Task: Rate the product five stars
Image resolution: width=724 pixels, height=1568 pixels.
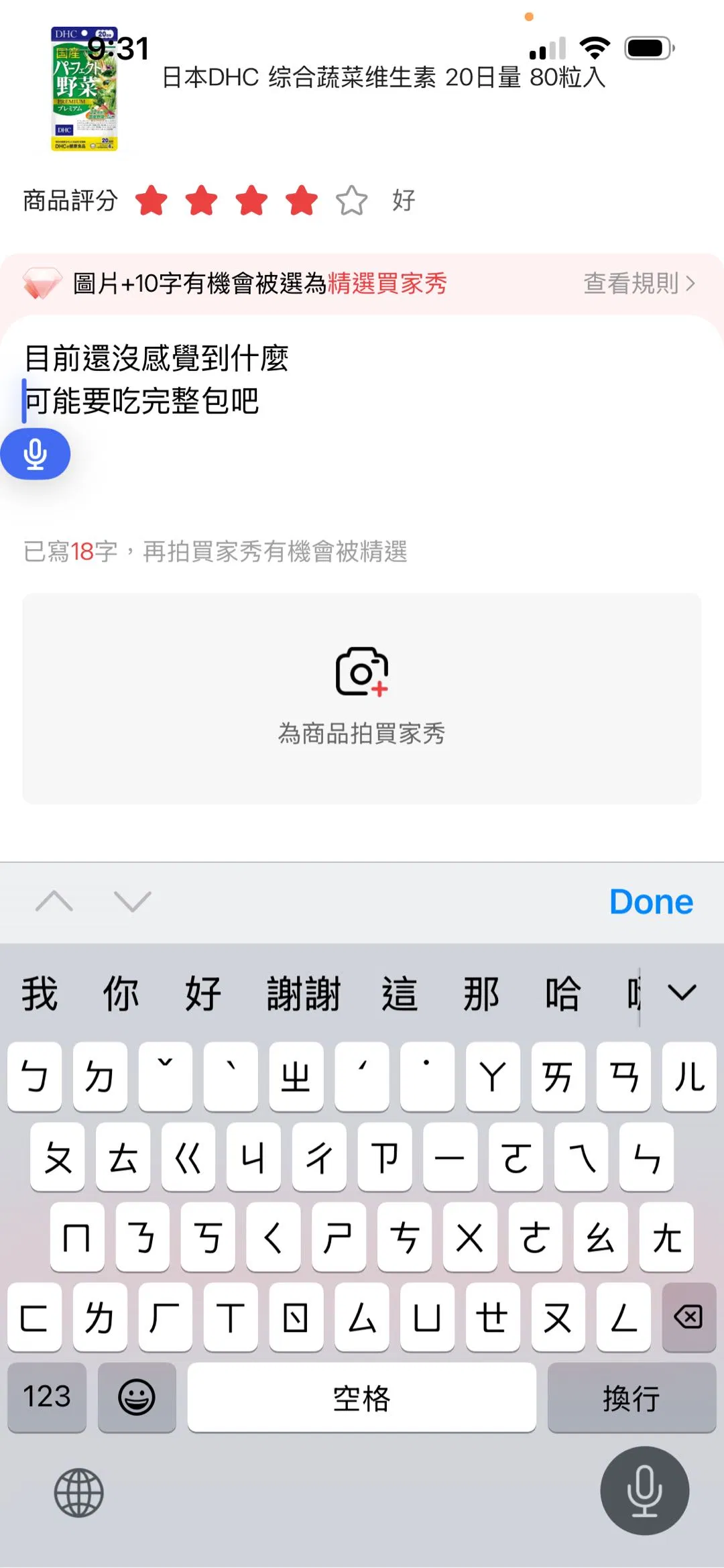Action: pos(351,201)
